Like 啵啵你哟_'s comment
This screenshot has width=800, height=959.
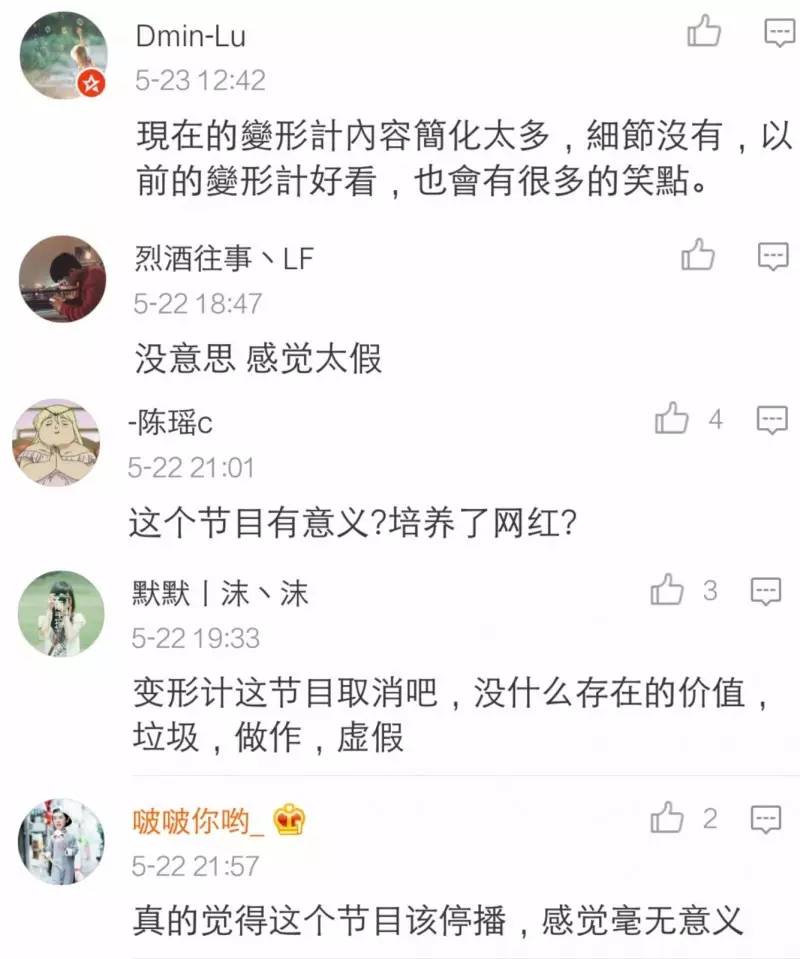[x=667, y=818]
